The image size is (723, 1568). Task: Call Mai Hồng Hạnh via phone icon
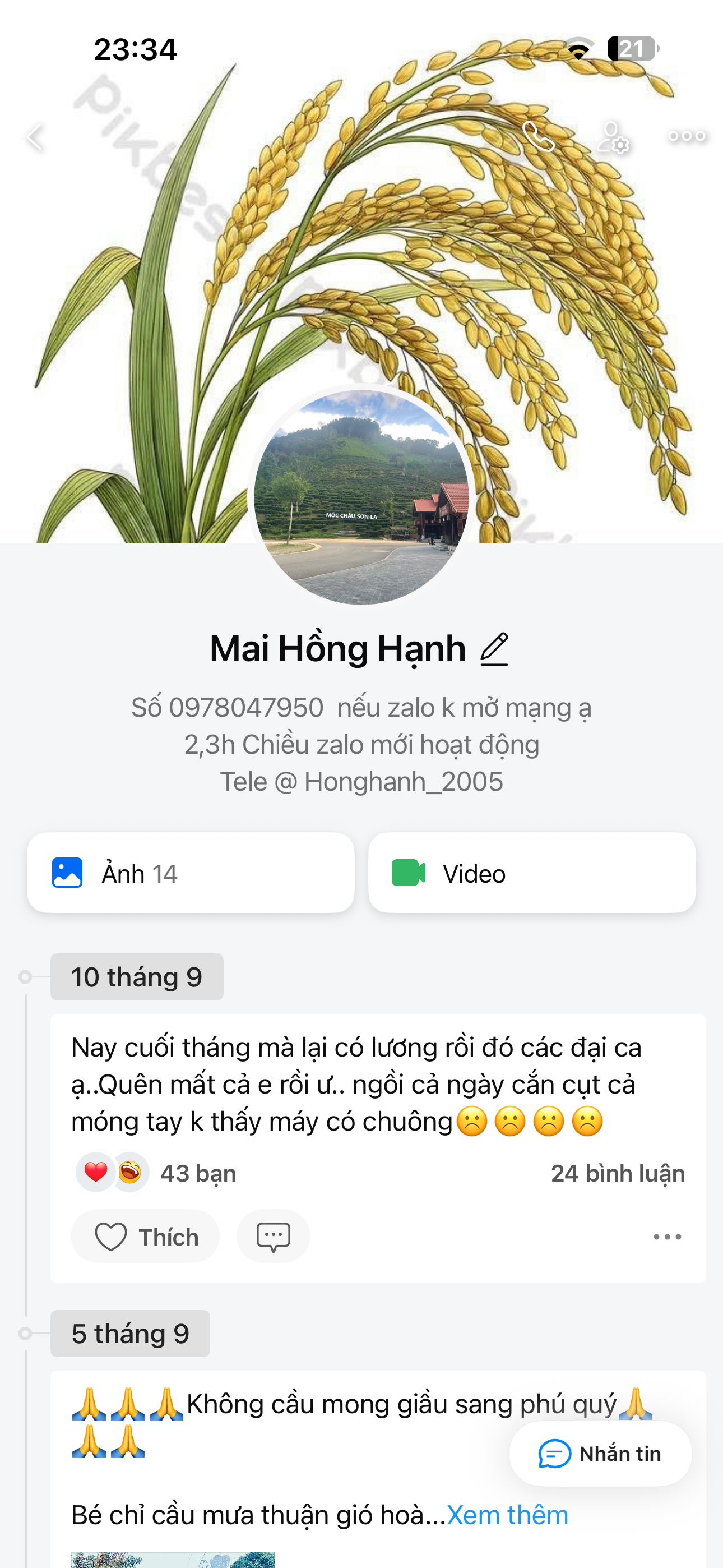pyautogui.click(x=539, y=136)
